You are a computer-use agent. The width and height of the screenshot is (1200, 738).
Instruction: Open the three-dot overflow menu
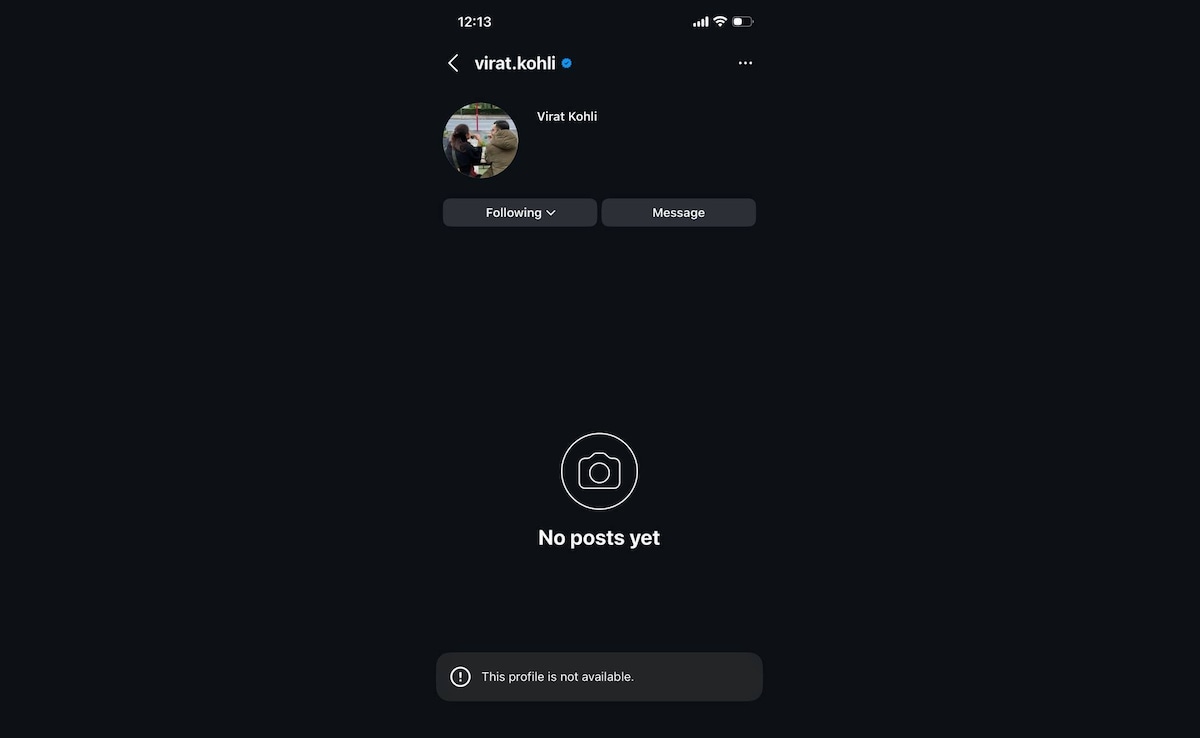(x=745, y=63)
